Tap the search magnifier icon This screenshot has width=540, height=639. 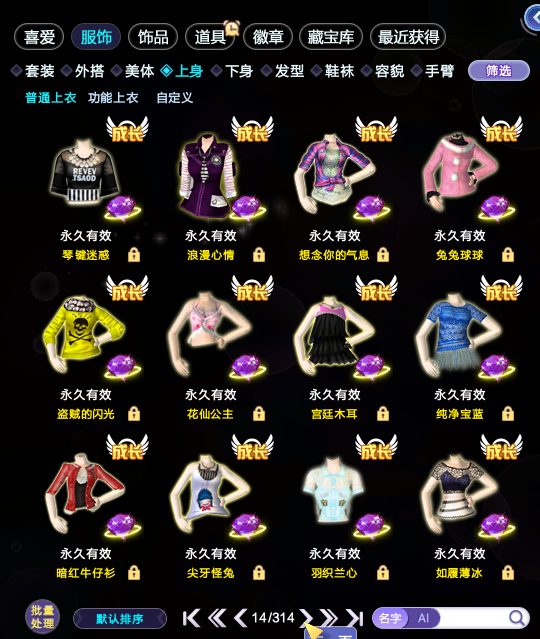click(x=517, y=618)
